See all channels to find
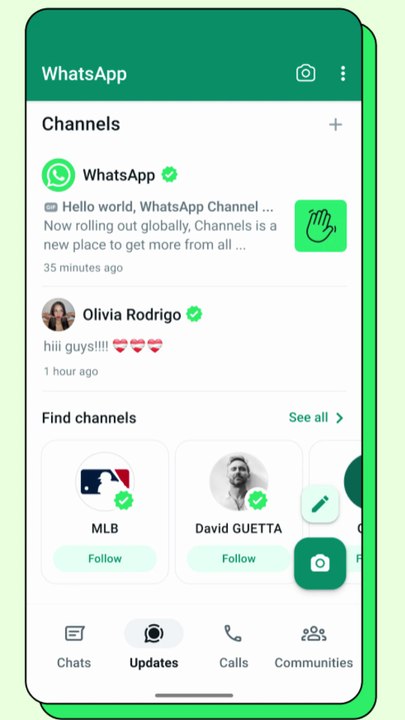Viewport: 405px width, 720px height. point(316,417)
